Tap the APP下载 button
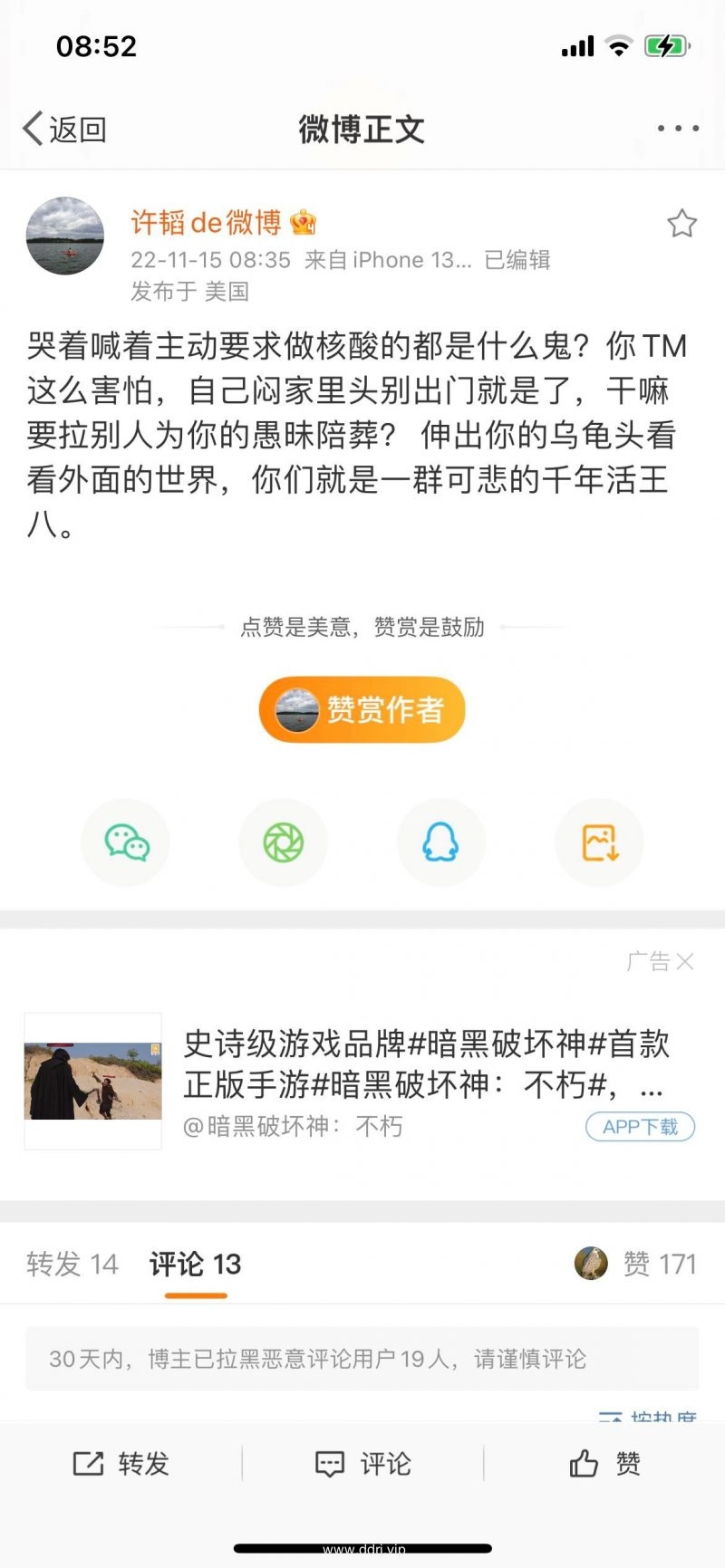 tap(640, 1126)
